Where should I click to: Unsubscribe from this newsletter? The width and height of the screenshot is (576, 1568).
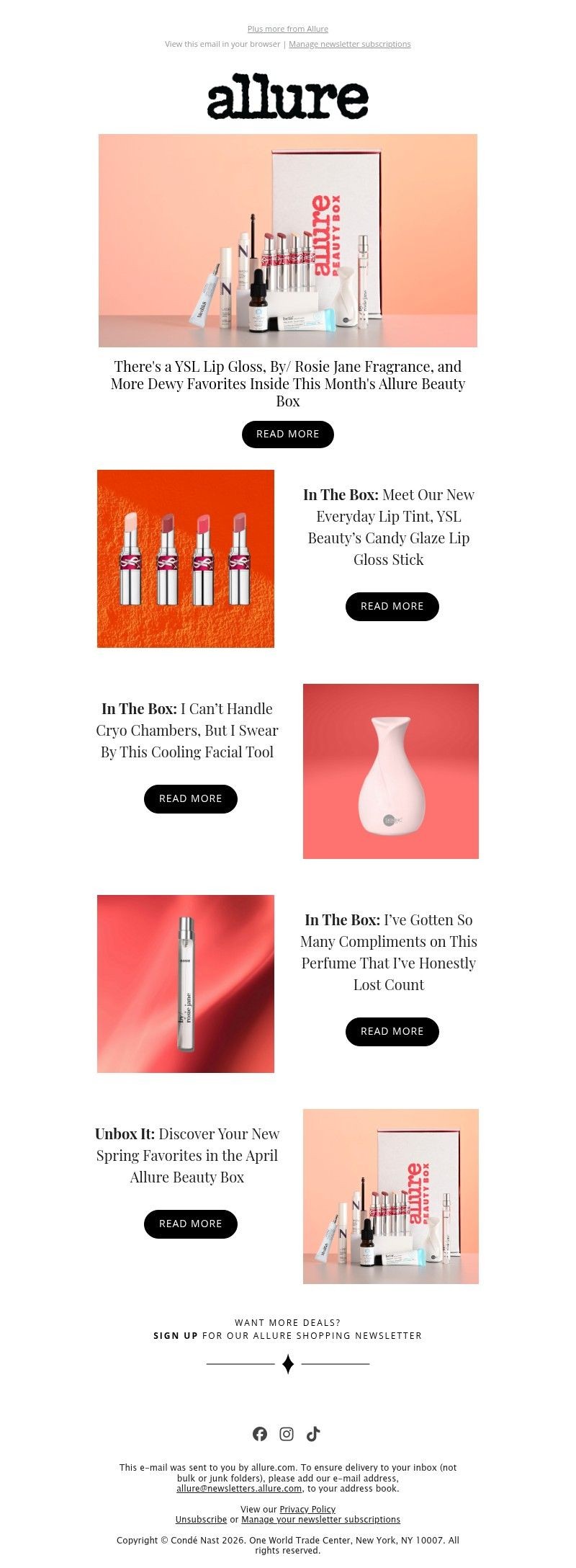click(201, 1519)
